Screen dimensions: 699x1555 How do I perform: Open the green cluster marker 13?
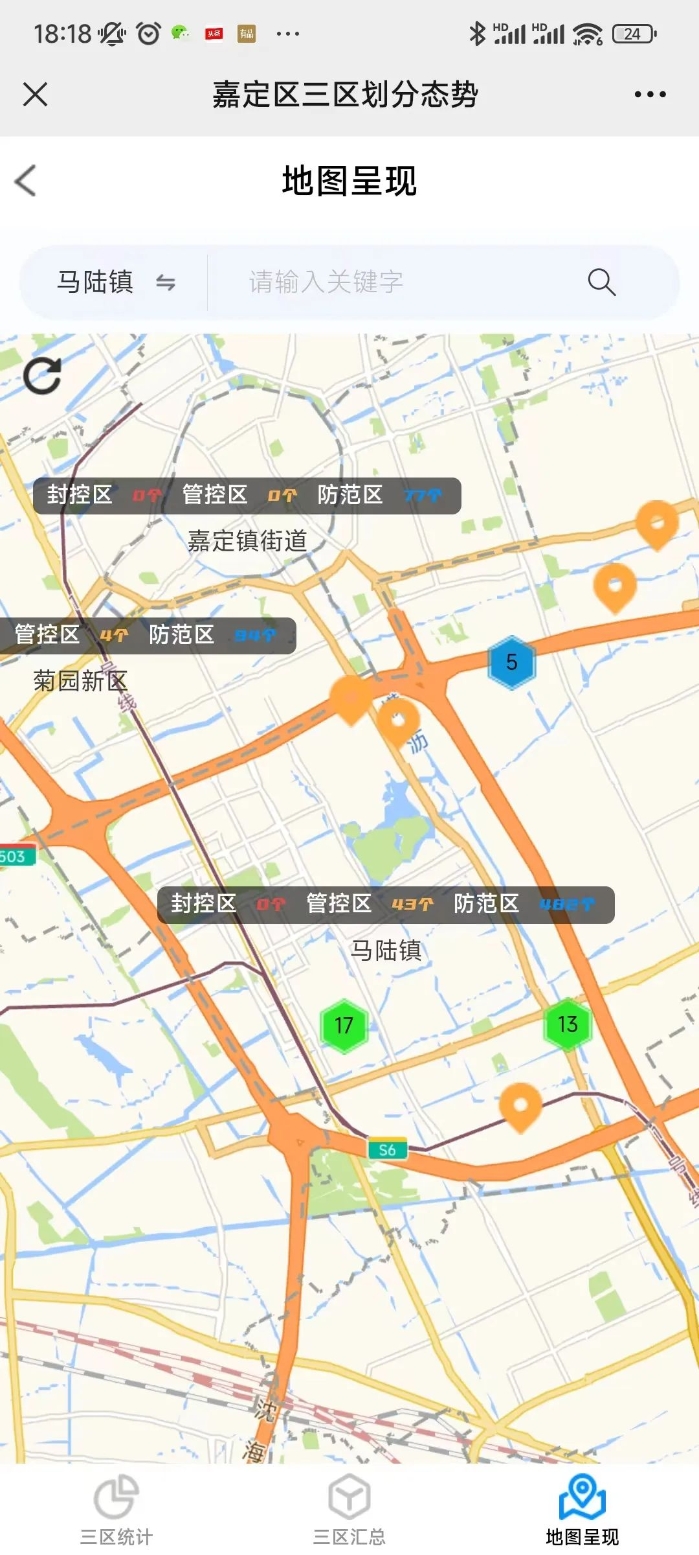click(568, 1024)
